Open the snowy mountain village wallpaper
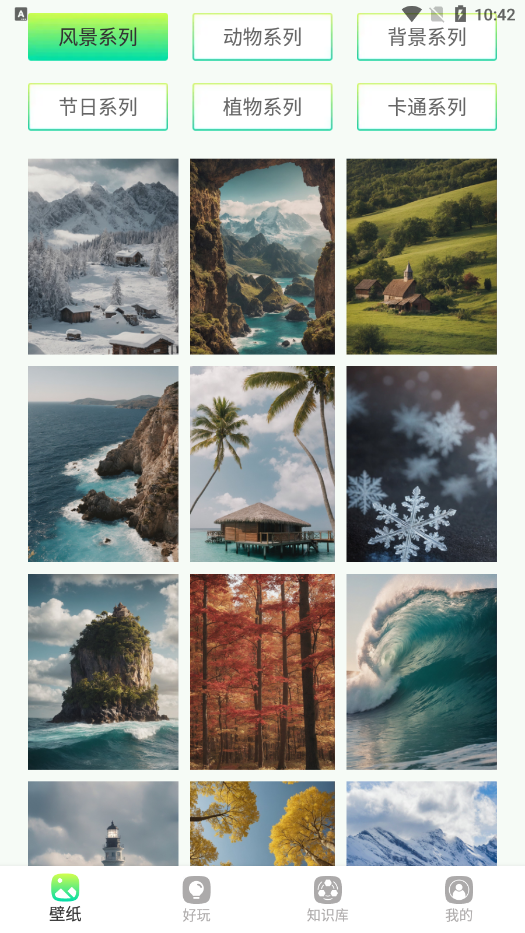Image resolution: width=525 pixels, height=933 pixels. click(103, 256)
